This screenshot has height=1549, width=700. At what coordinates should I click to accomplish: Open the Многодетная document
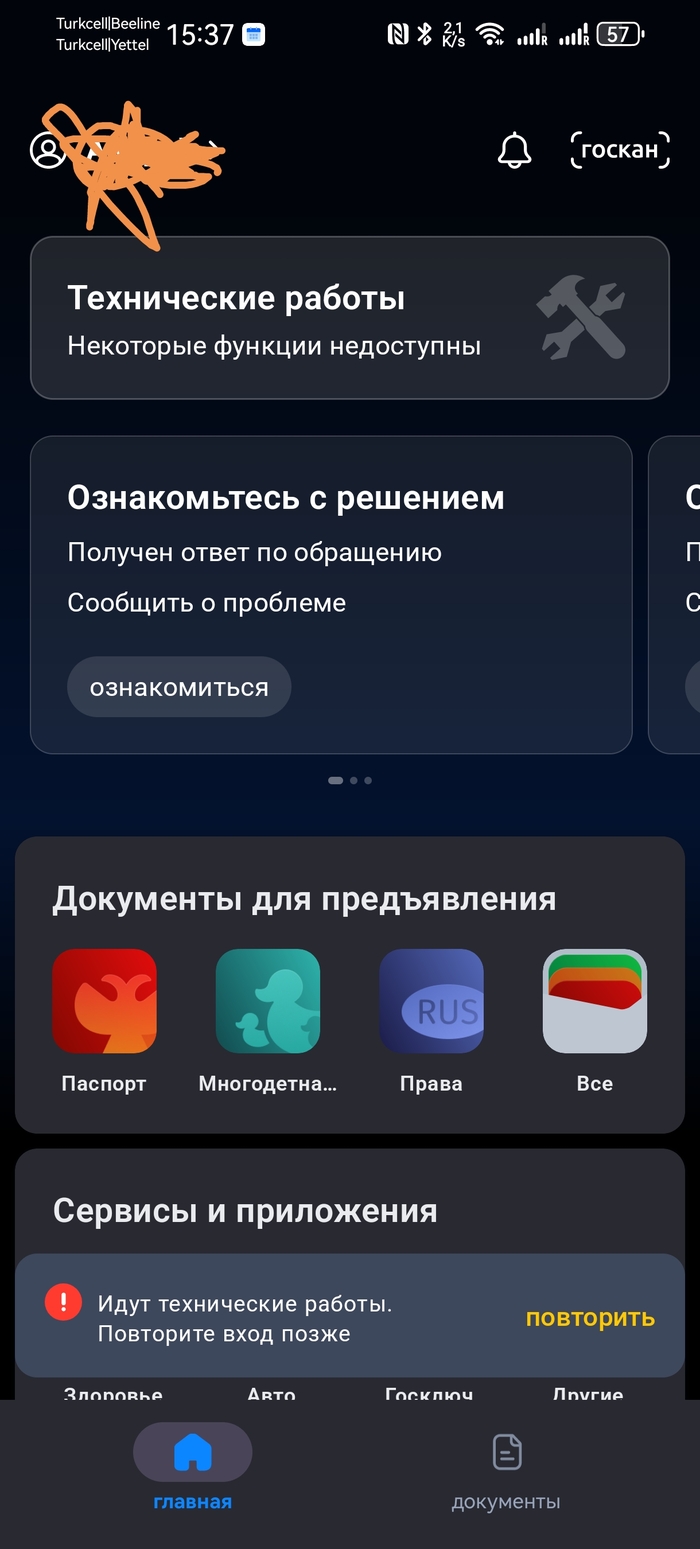point(268,1021)
